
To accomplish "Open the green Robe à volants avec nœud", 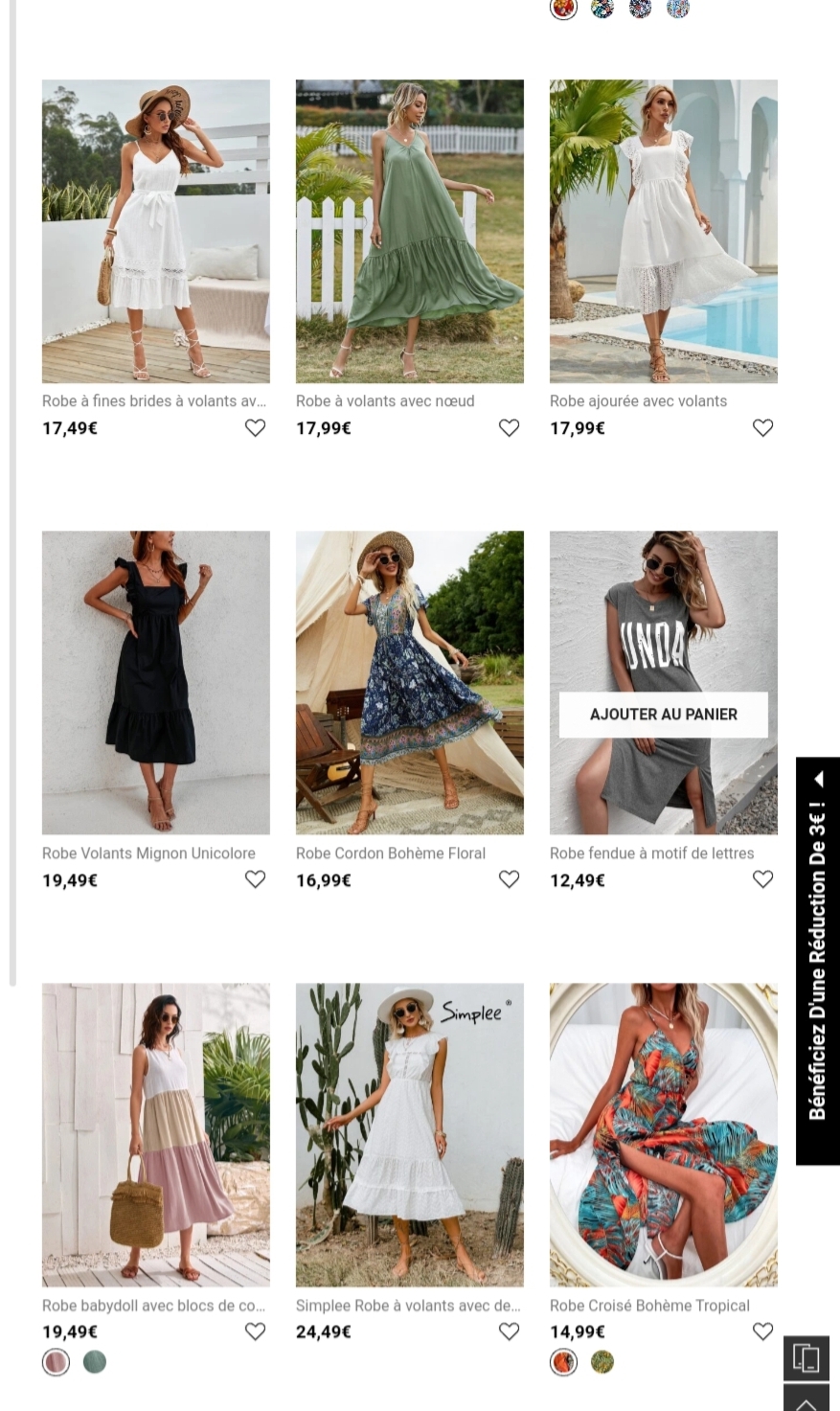I will click(409, 231).
